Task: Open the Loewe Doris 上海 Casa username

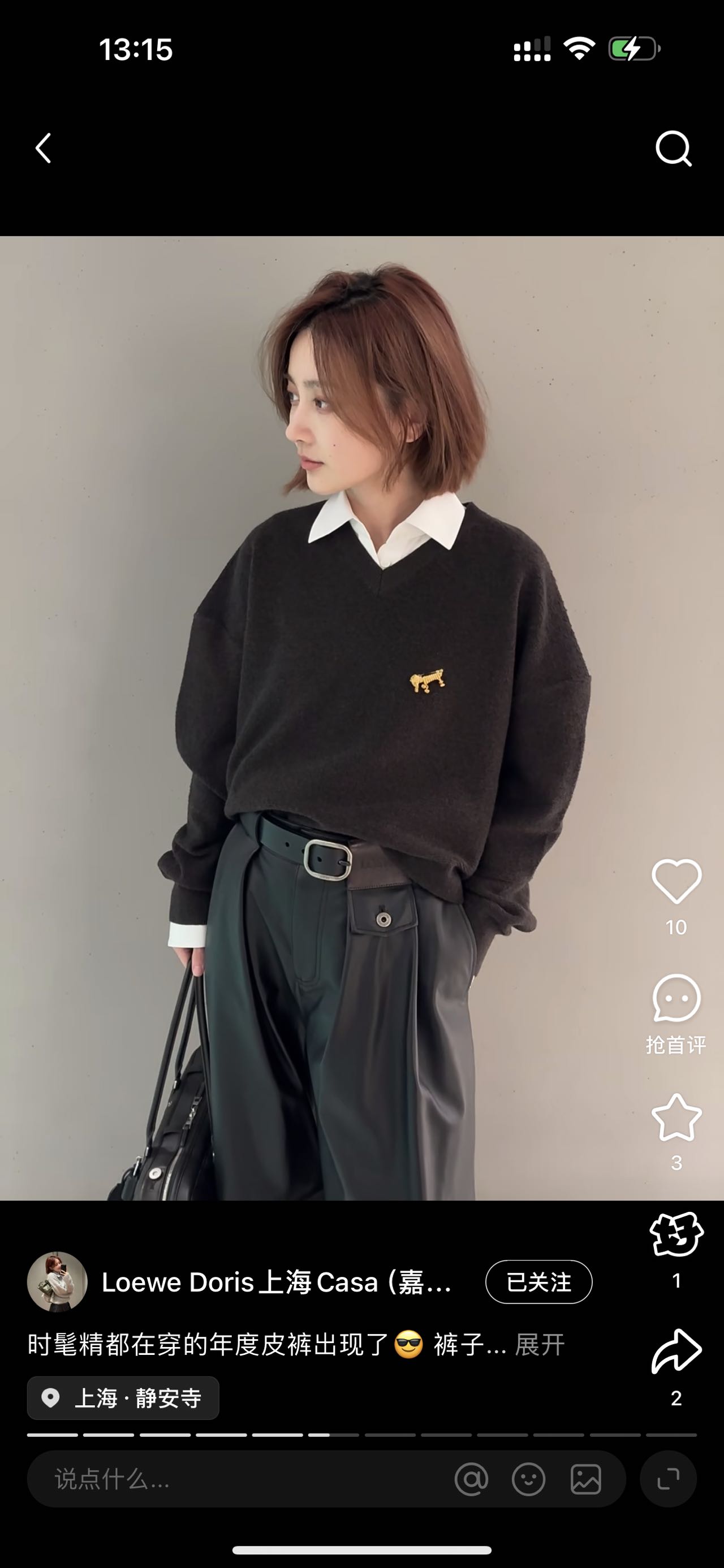Action: (x=277, y=1282)
